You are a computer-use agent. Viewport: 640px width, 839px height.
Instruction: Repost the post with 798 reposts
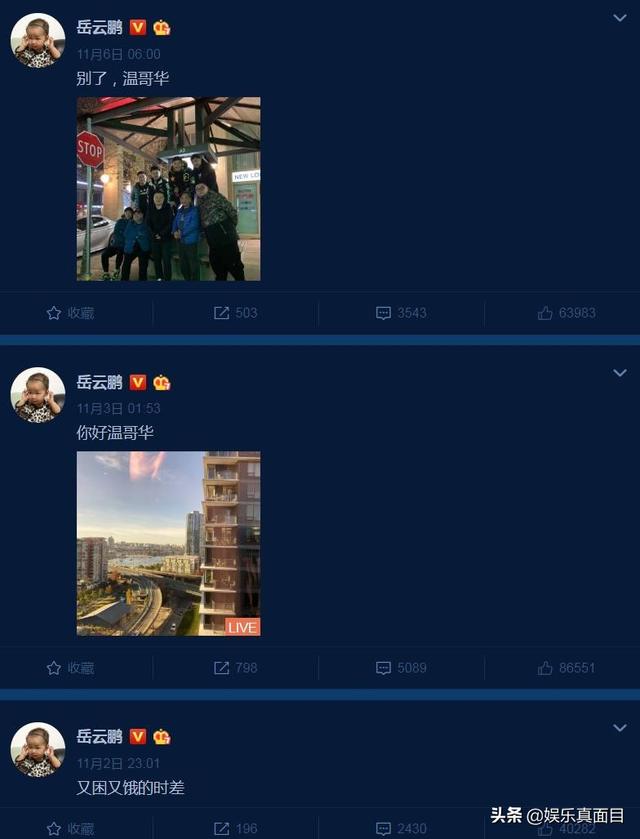pos(235,668)
